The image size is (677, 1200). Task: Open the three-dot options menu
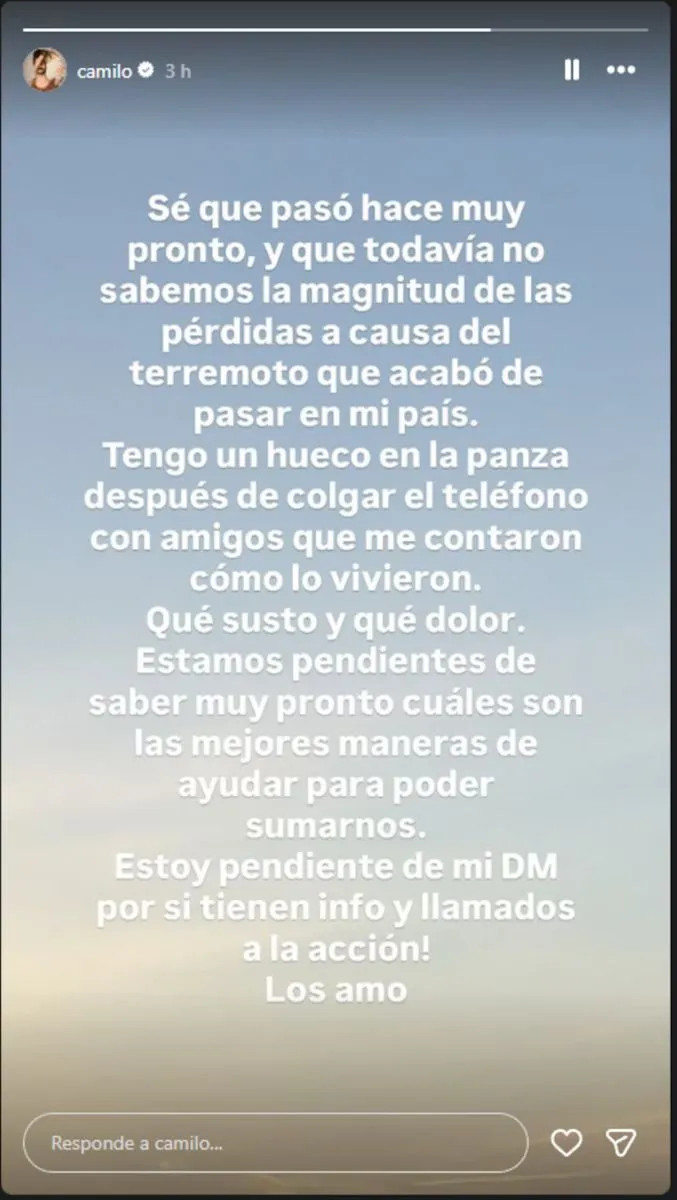click(x=621, y=70)
